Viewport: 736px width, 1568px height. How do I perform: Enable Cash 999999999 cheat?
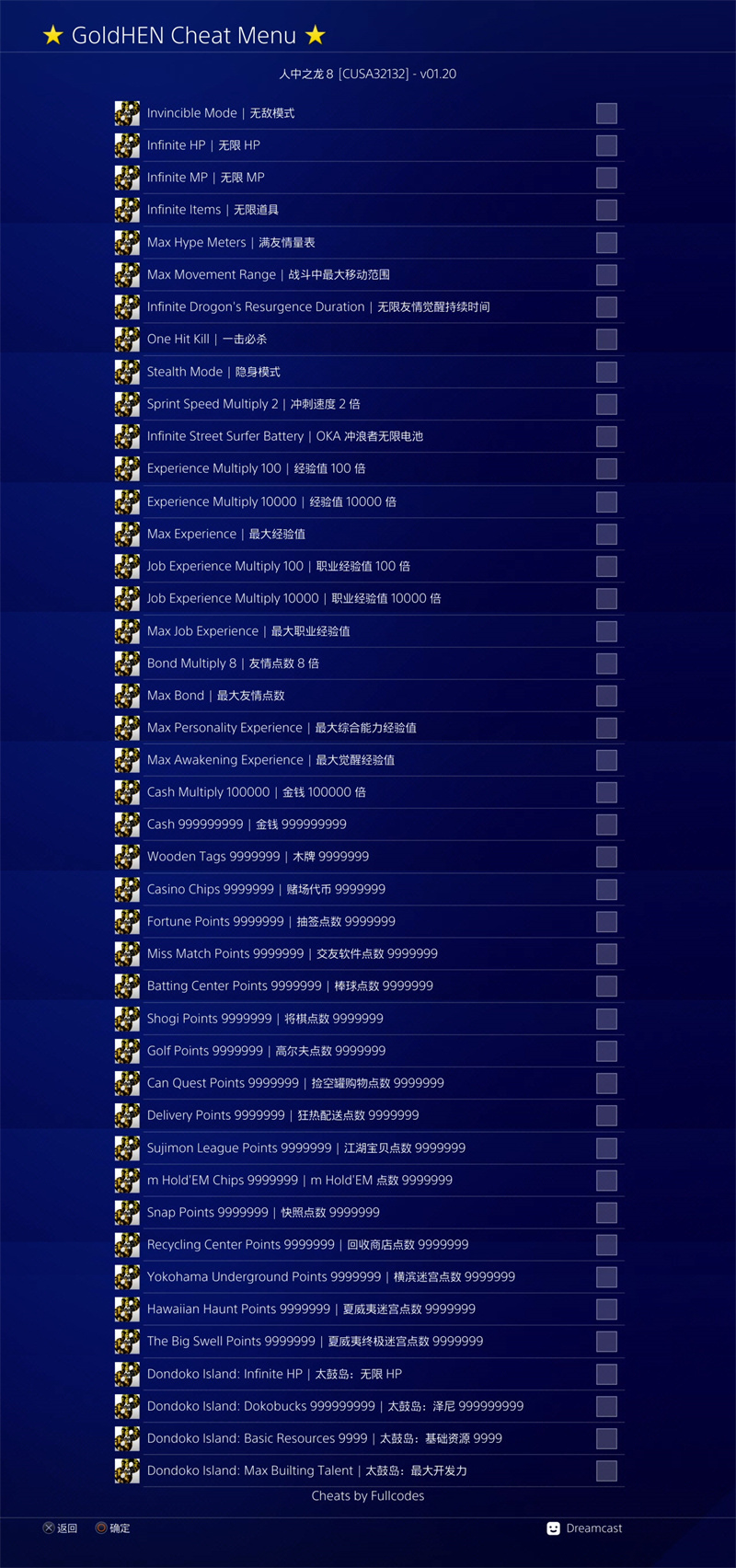coord(606,824)
